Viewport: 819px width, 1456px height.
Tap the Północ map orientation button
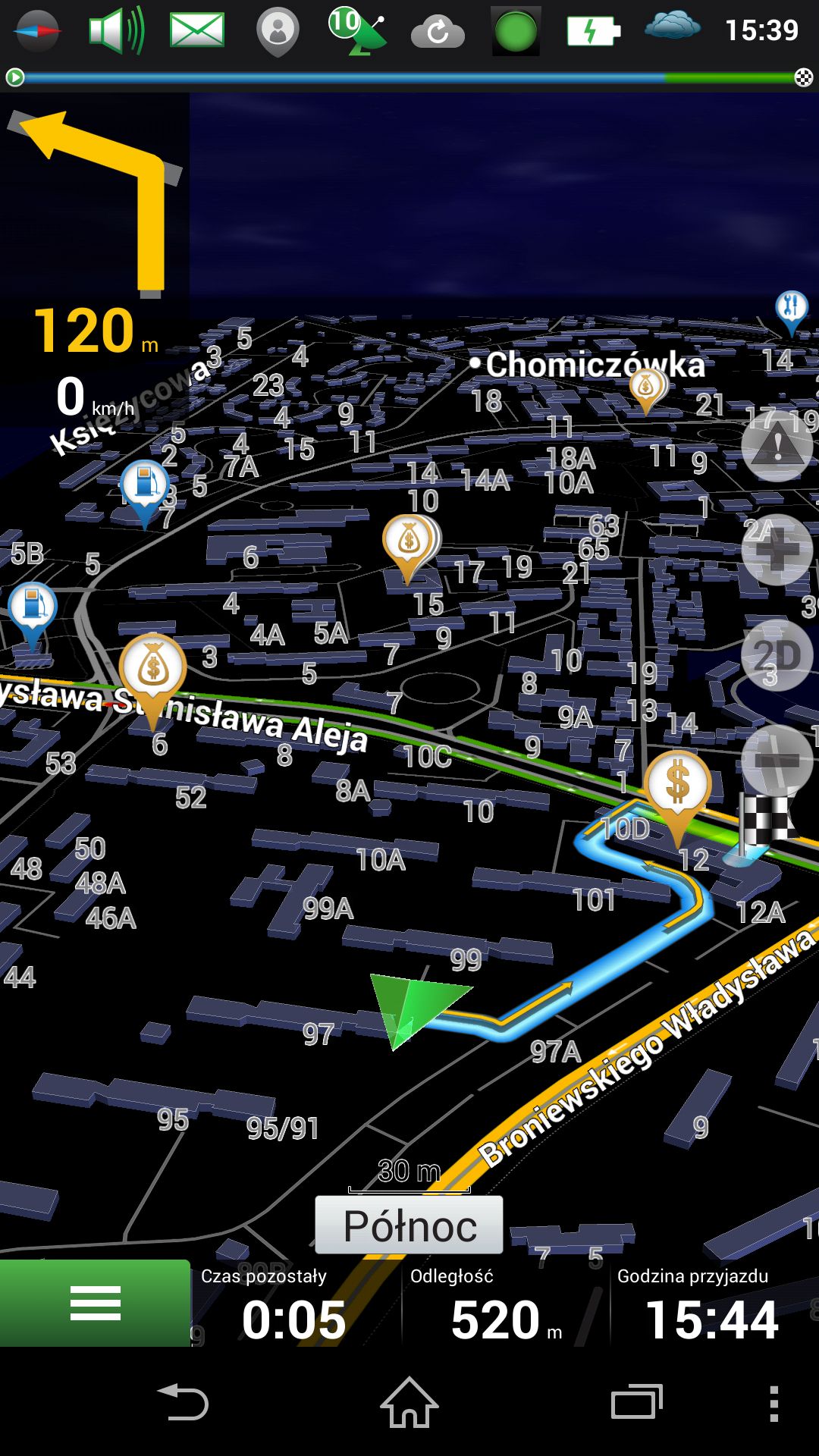pos(409,1225)
